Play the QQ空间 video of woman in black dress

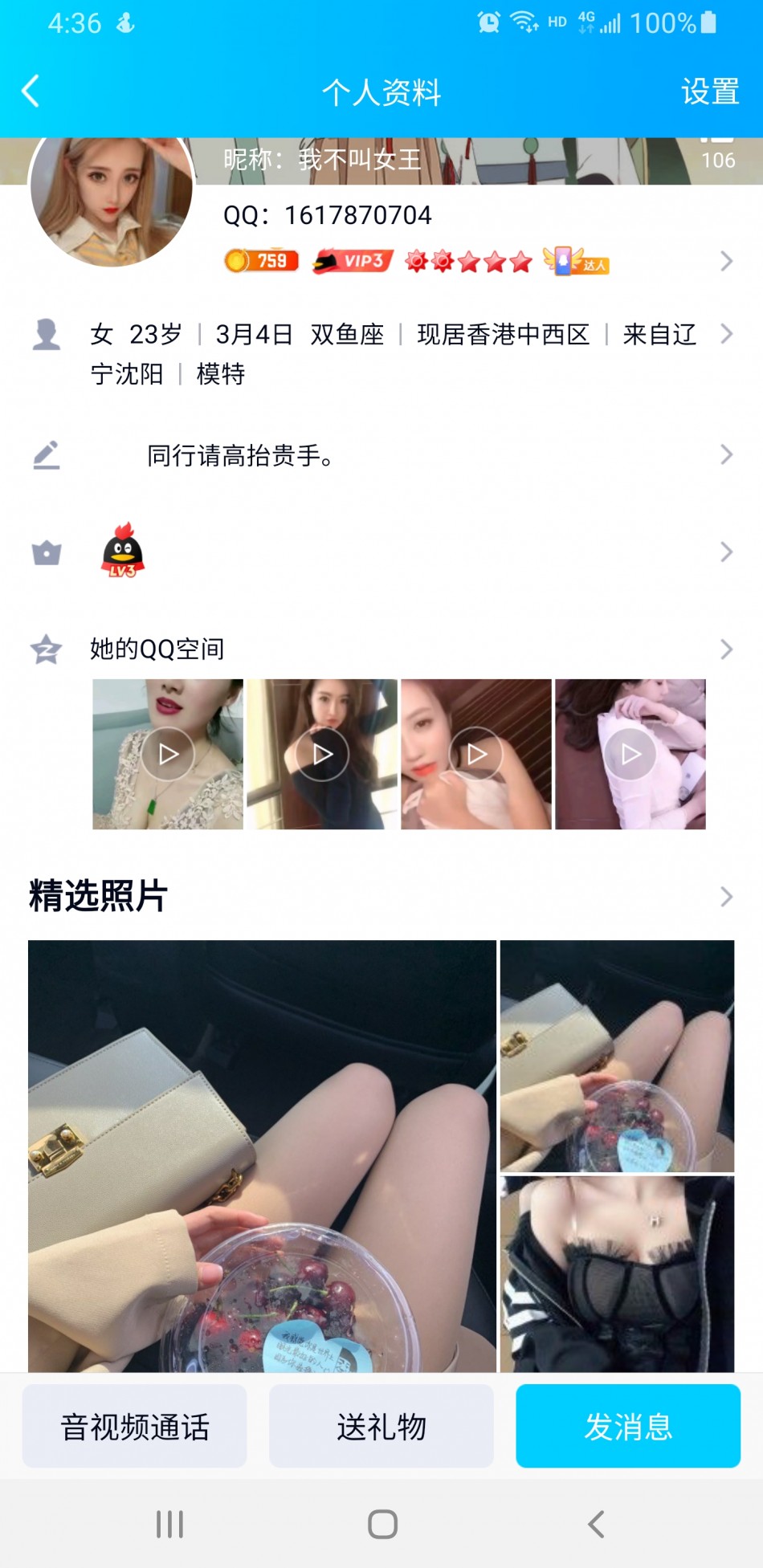pos(322,754)
